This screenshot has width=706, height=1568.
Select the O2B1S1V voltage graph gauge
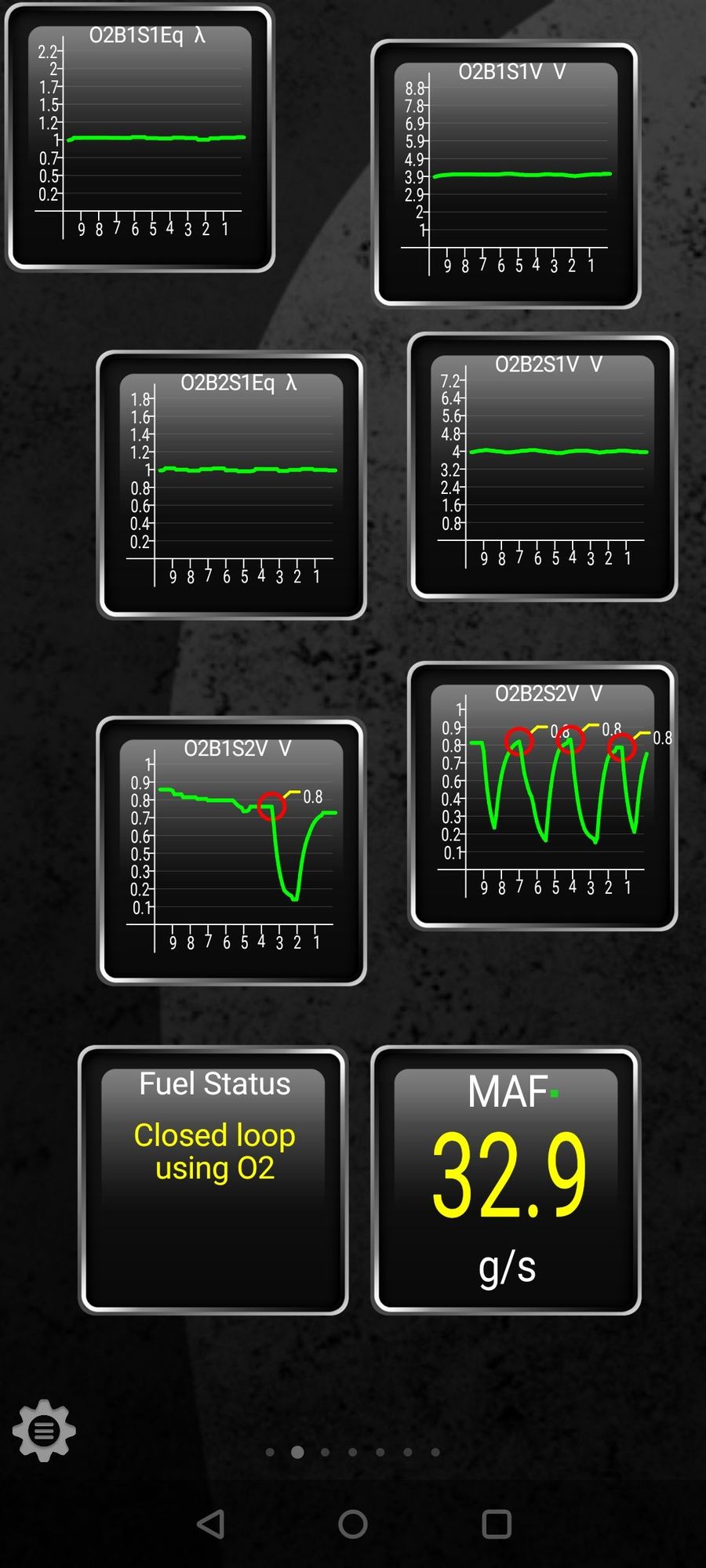pos(506,175)
